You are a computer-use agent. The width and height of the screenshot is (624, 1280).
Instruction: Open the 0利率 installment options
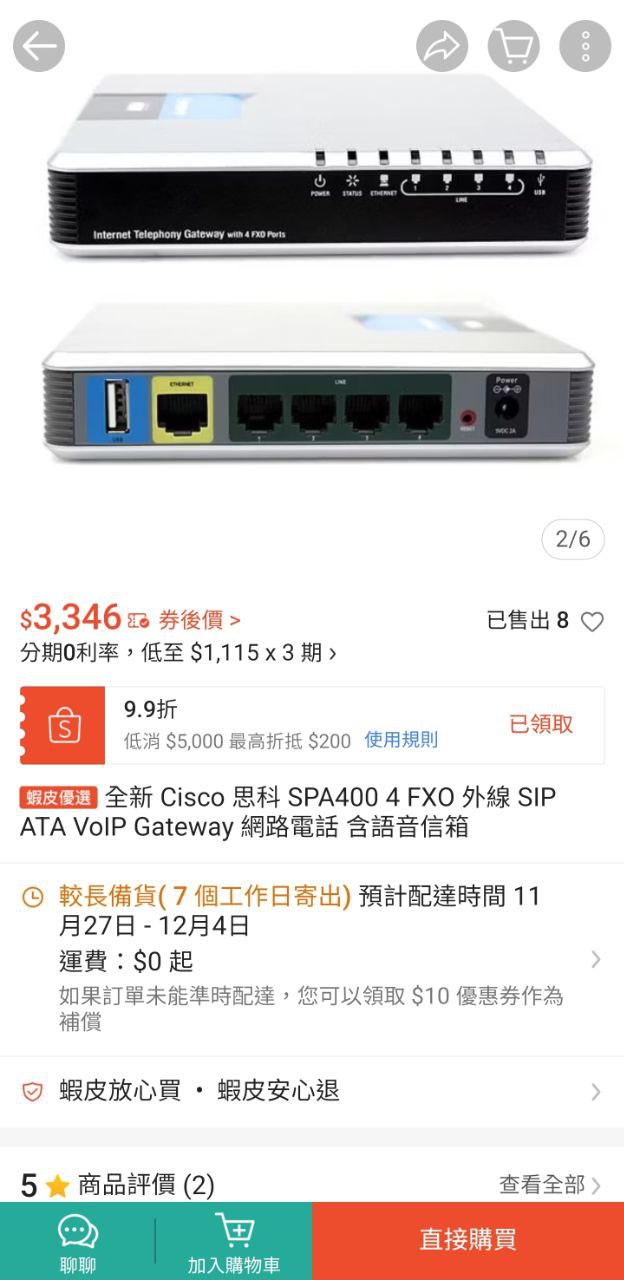pyautogui.click(x=178, y=653)
